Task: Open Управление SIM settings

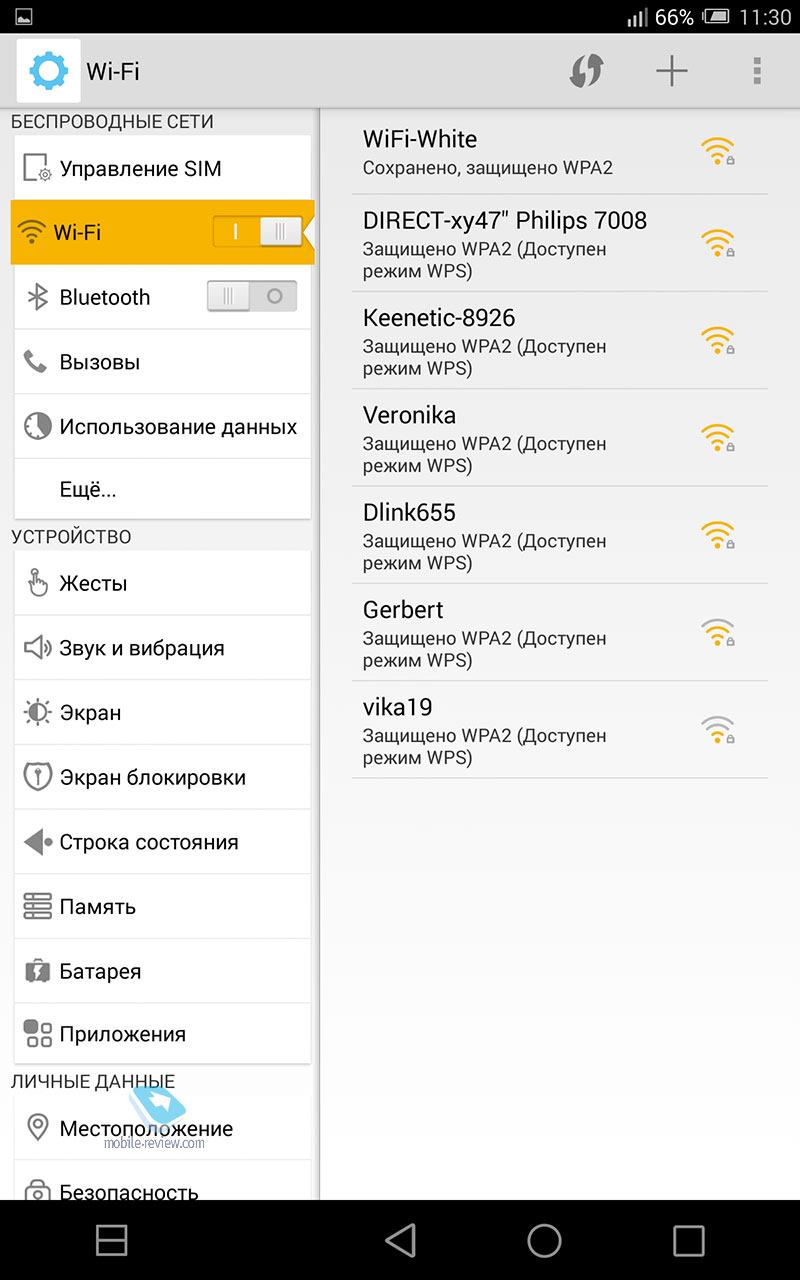Action: pyautogui.click(x=162, y=168)
